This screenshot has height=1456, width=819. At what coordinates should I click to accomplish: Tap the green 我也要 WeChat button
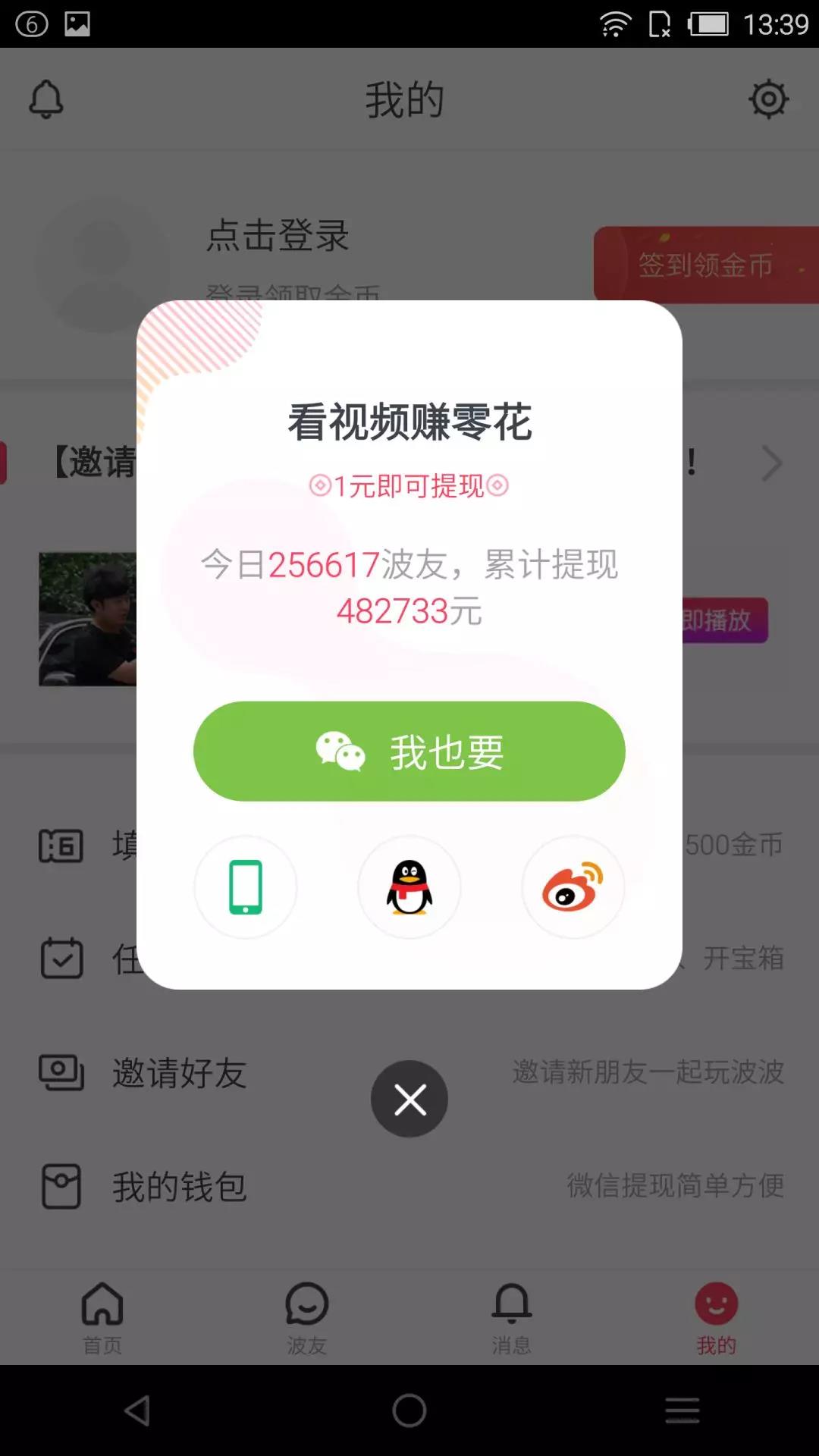pyautogui.click(x=409, y=751)
